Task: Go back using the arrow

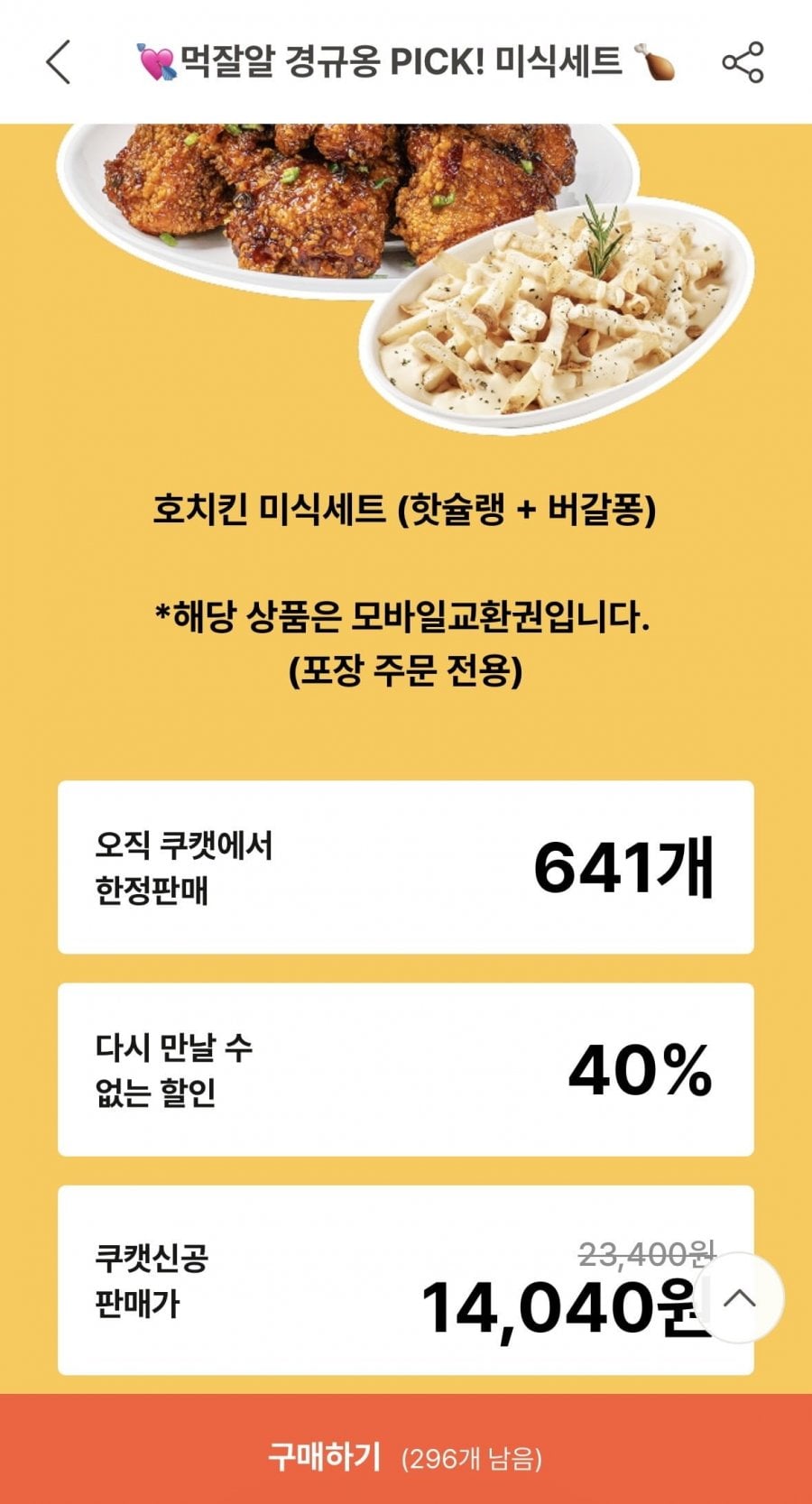Action: click(x=59, y=62)
